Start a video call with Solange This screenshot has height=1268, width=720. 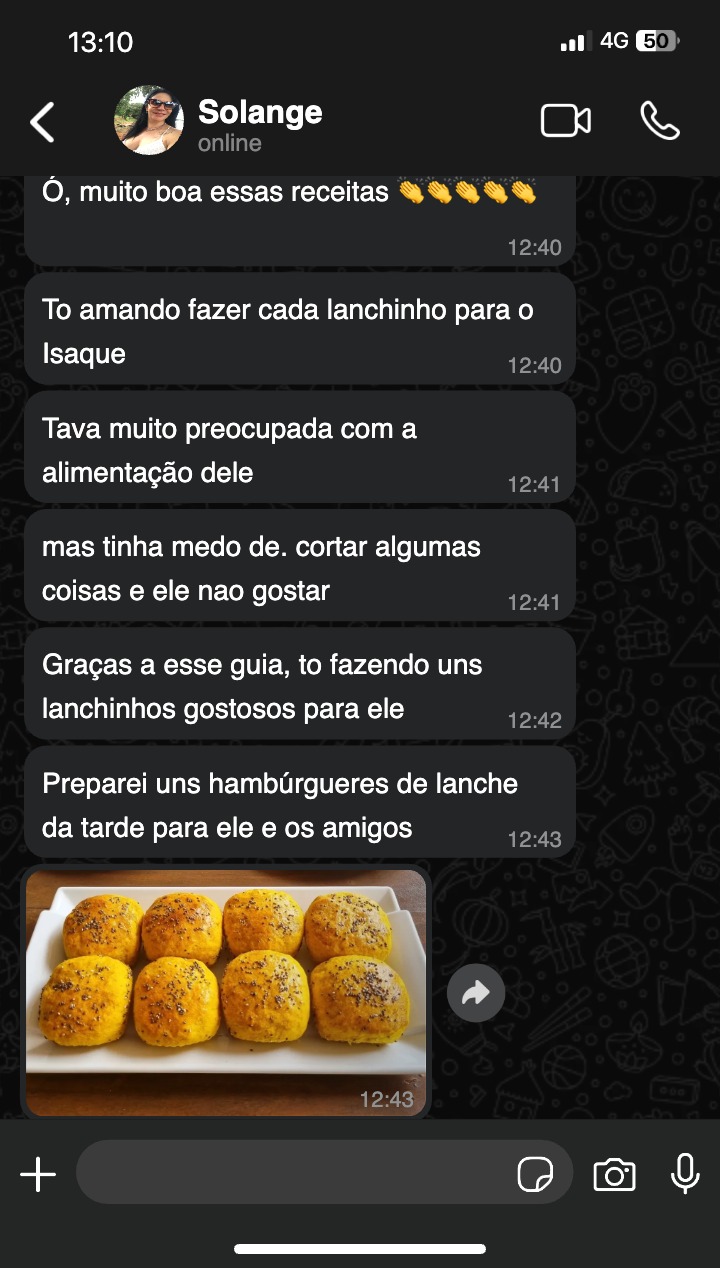tap(566, 120)
